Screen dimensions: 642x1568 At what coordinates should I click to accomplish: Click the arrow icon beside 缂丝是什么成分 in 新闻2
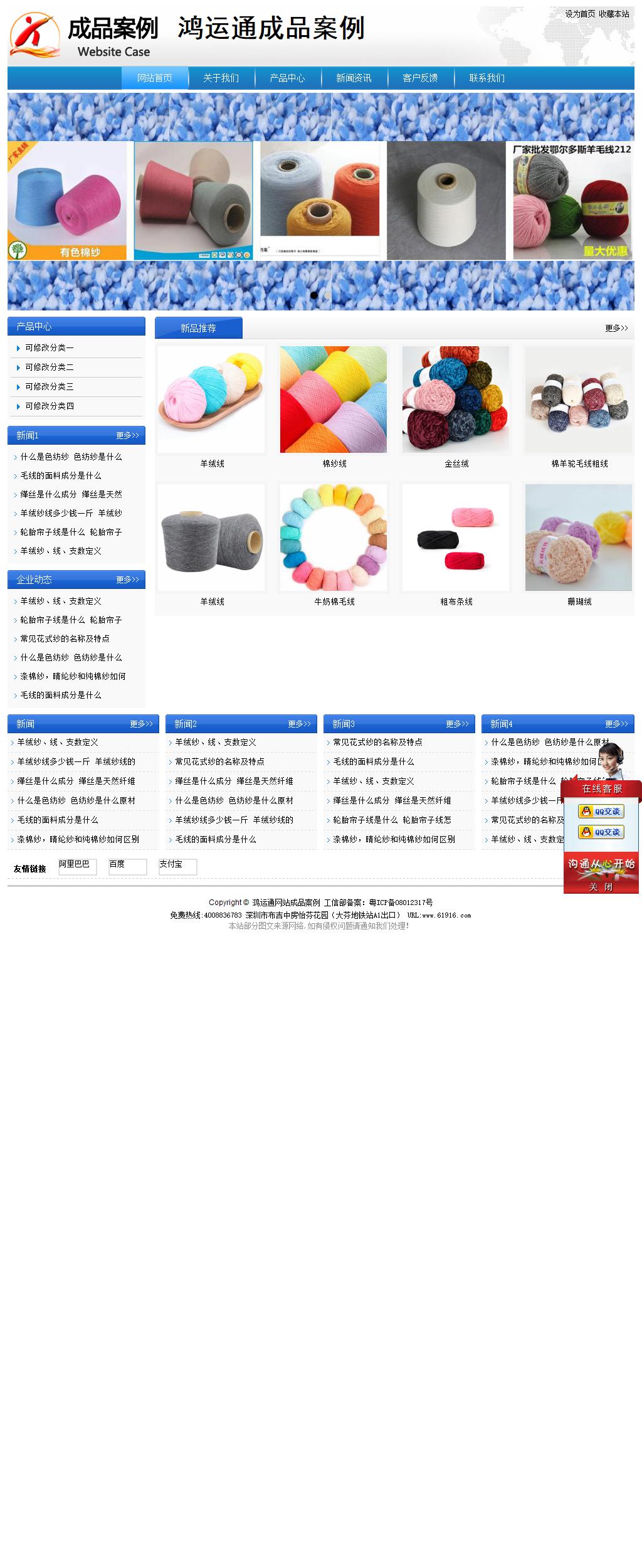point(170,781)
